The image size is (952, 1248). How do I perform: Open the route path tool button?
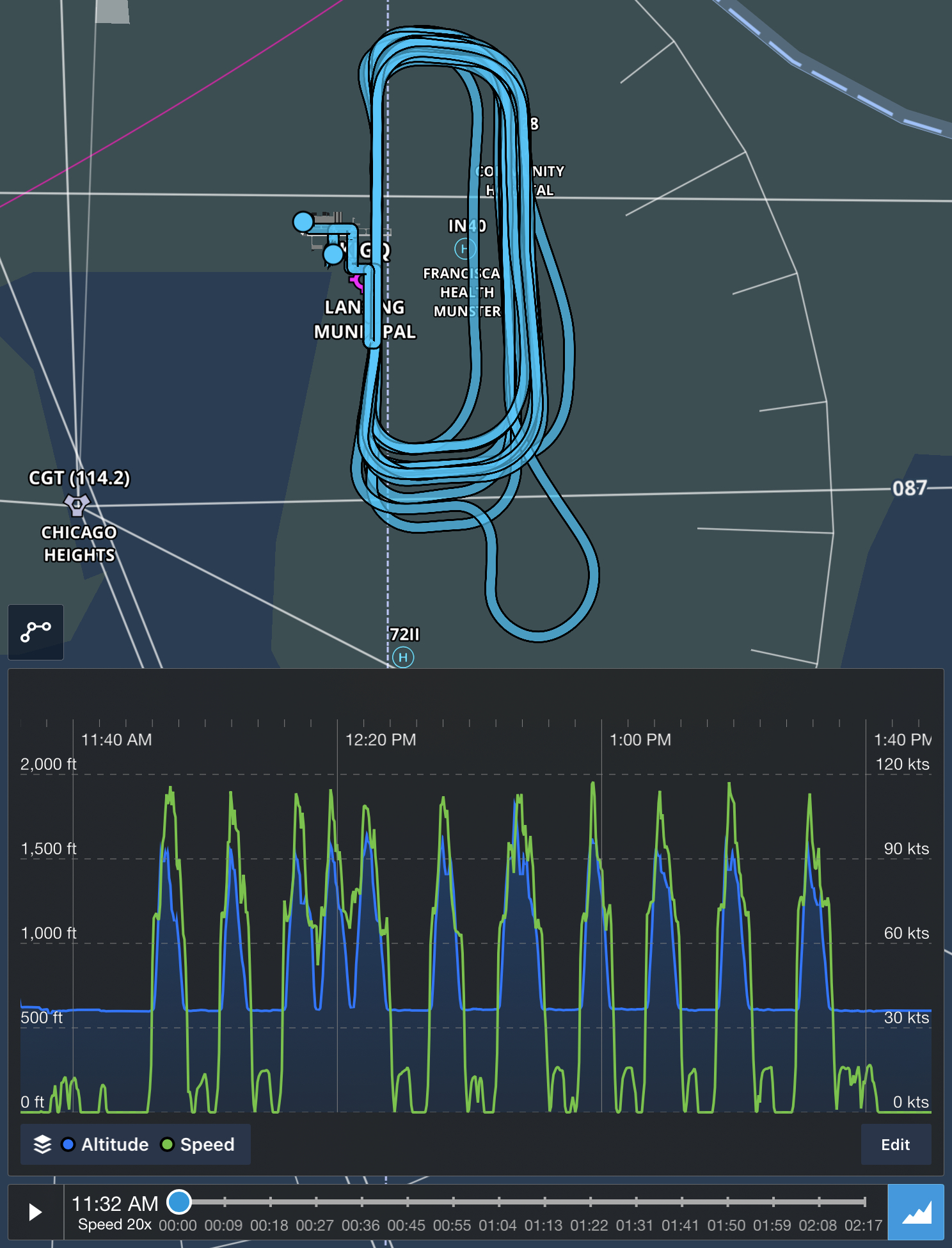(36, 632)
